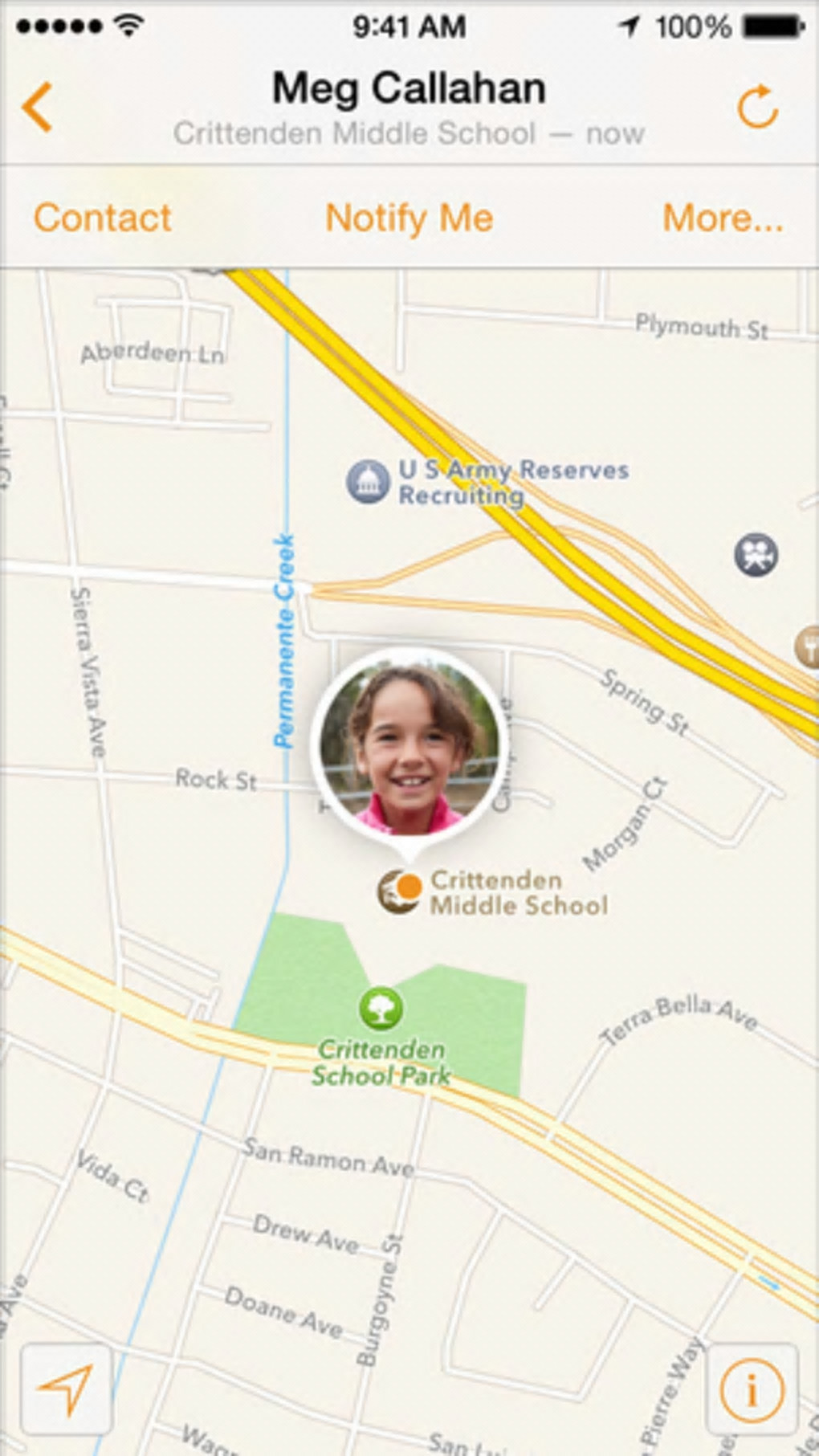This screenshot has width=819, height=1456.
Task: Open Contact options for Meg
Action: (x=103, y=218)
